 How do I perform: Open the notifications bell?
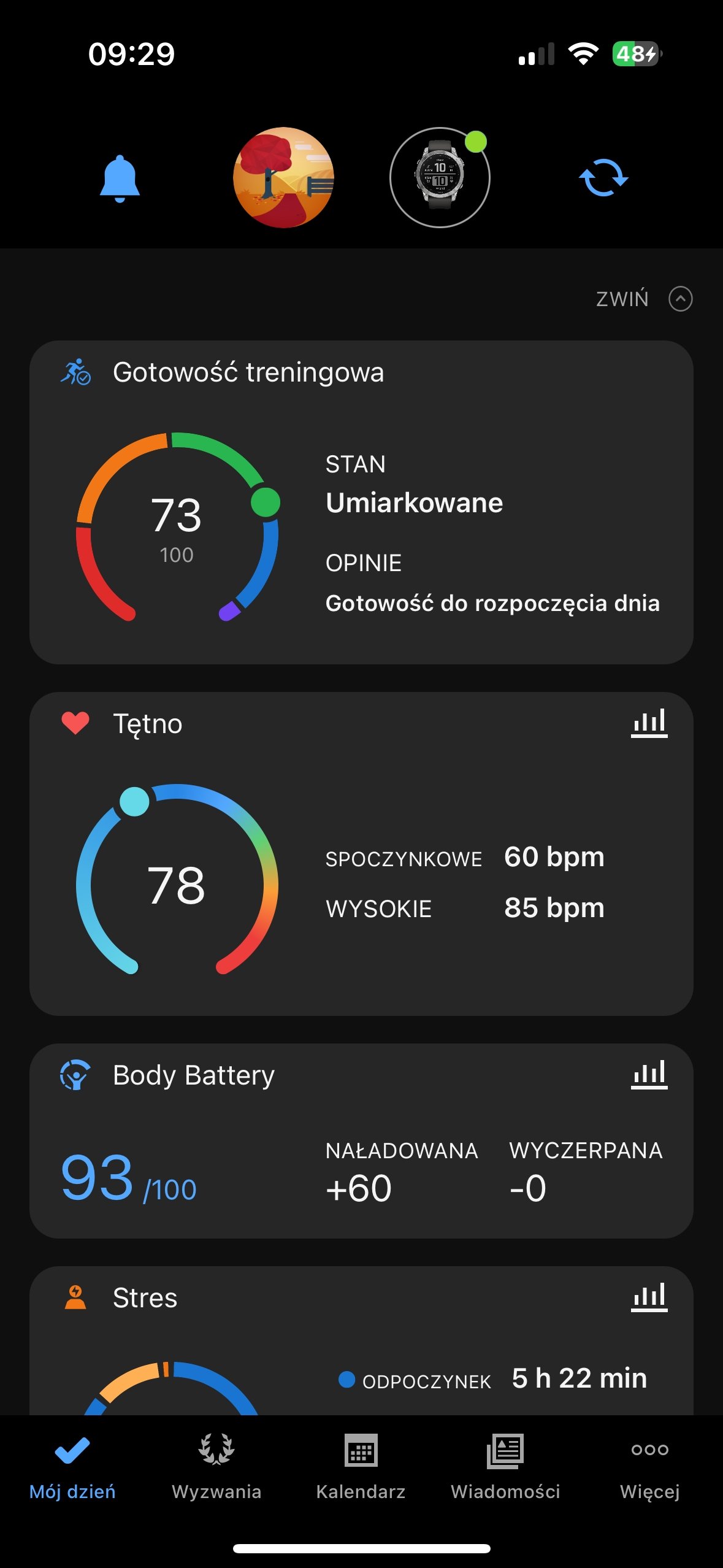(120, 178)
